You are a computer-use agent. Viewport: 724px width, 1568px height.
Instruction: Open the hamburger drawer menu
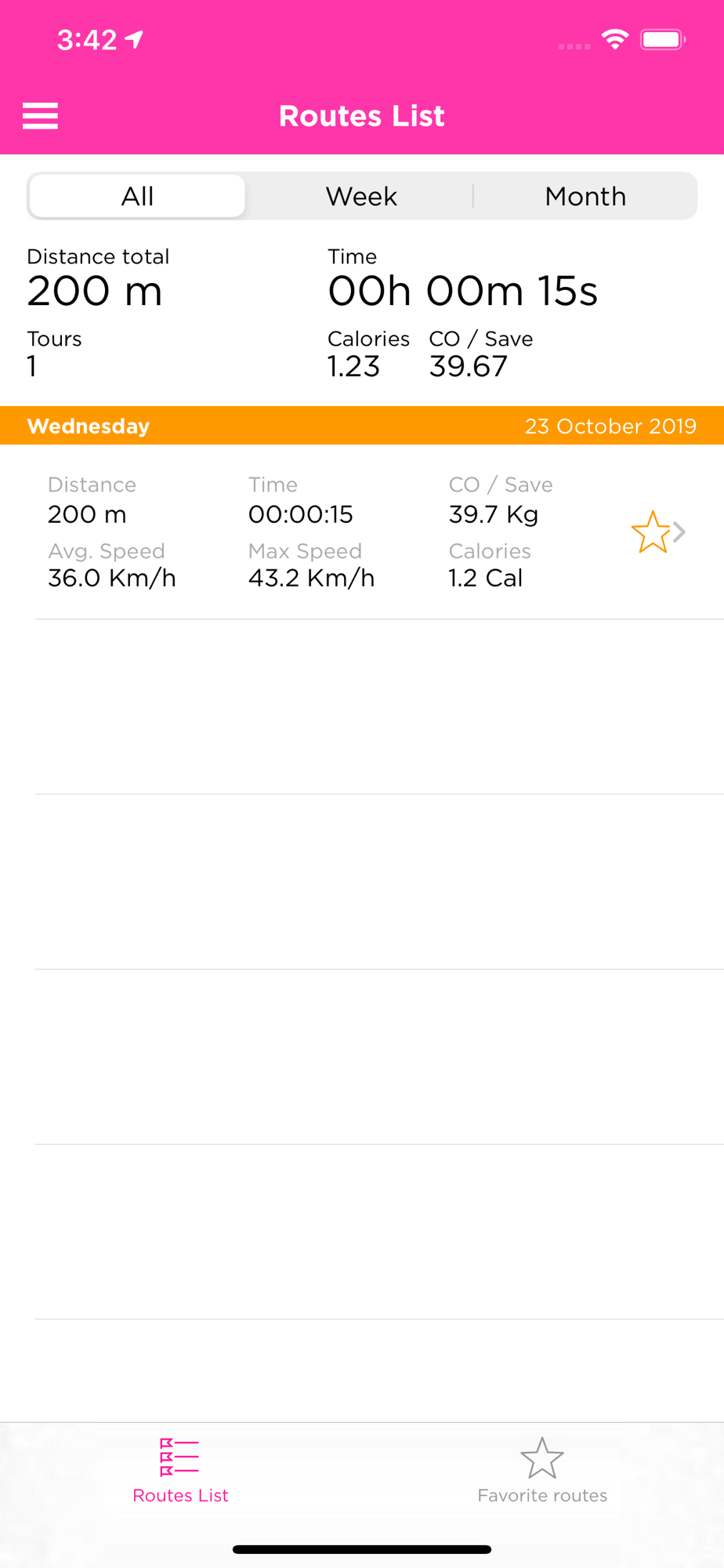click(x=40, y=116)
